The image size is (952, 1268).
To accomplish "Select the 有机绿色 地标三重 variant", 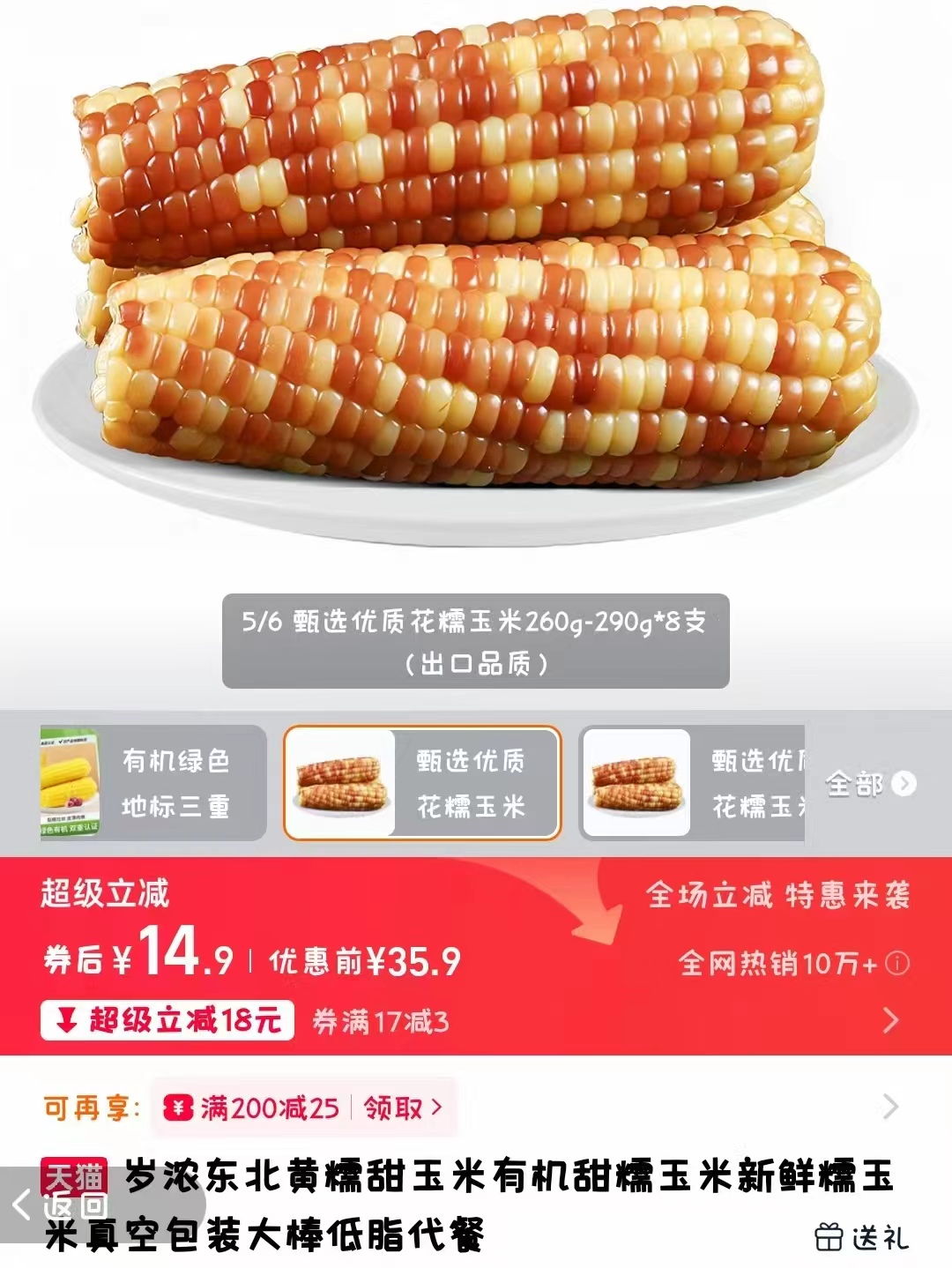I will [152, 783].
